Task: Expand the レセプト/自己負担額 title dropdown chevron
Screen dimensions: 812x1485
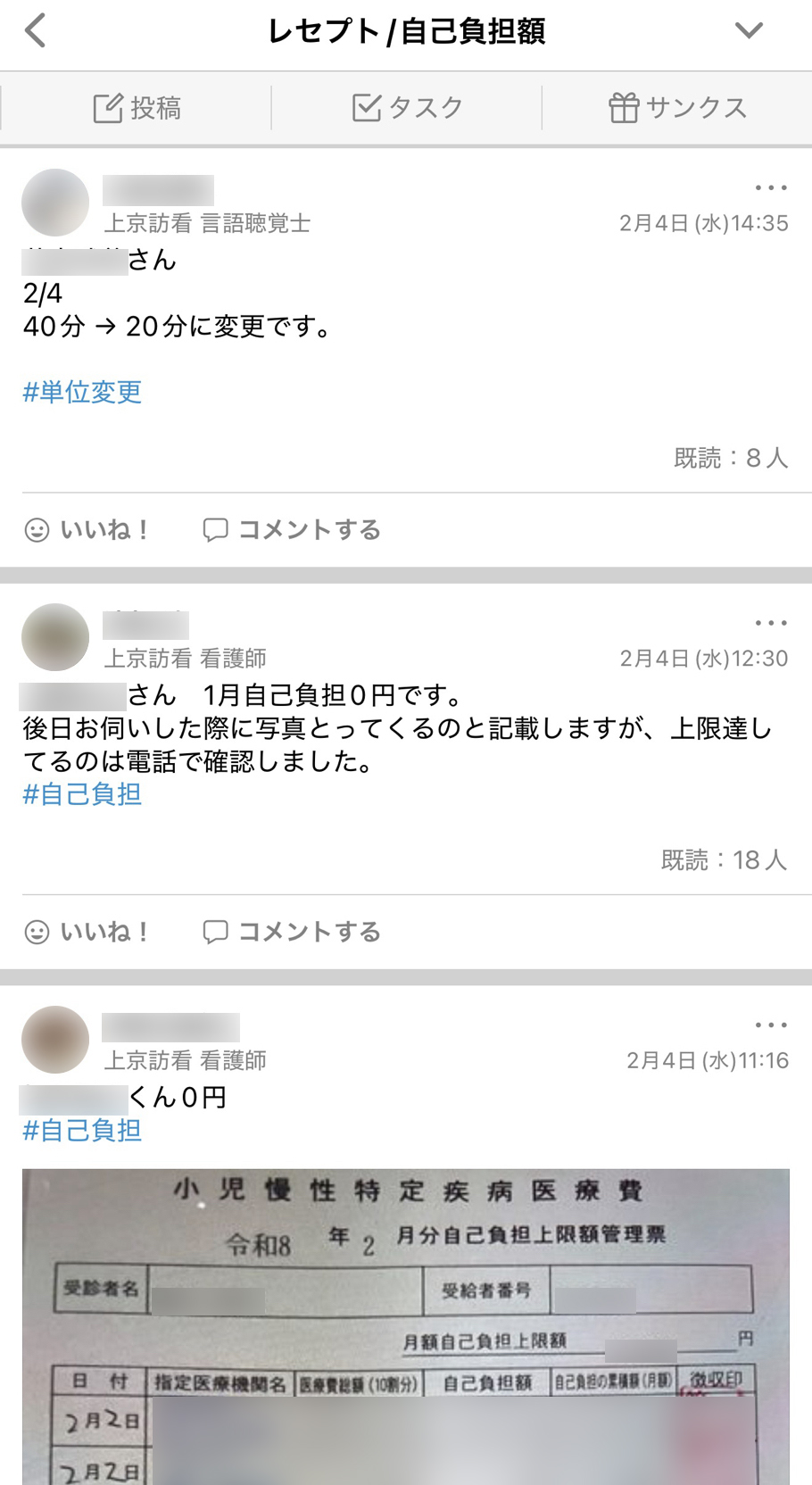Action: [x=750, y=29]
